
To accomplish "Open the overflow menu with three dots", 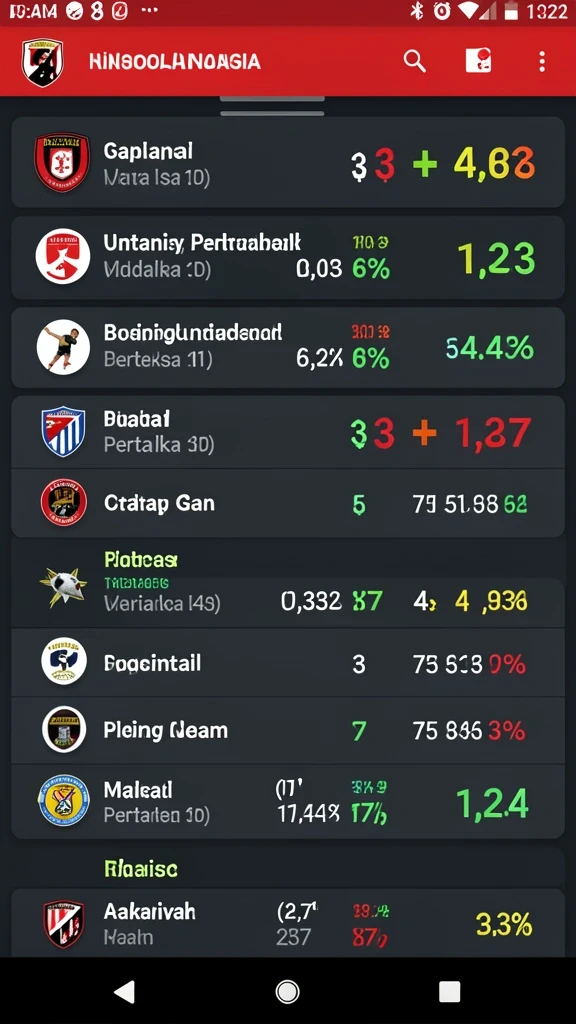I will point(541,61).
